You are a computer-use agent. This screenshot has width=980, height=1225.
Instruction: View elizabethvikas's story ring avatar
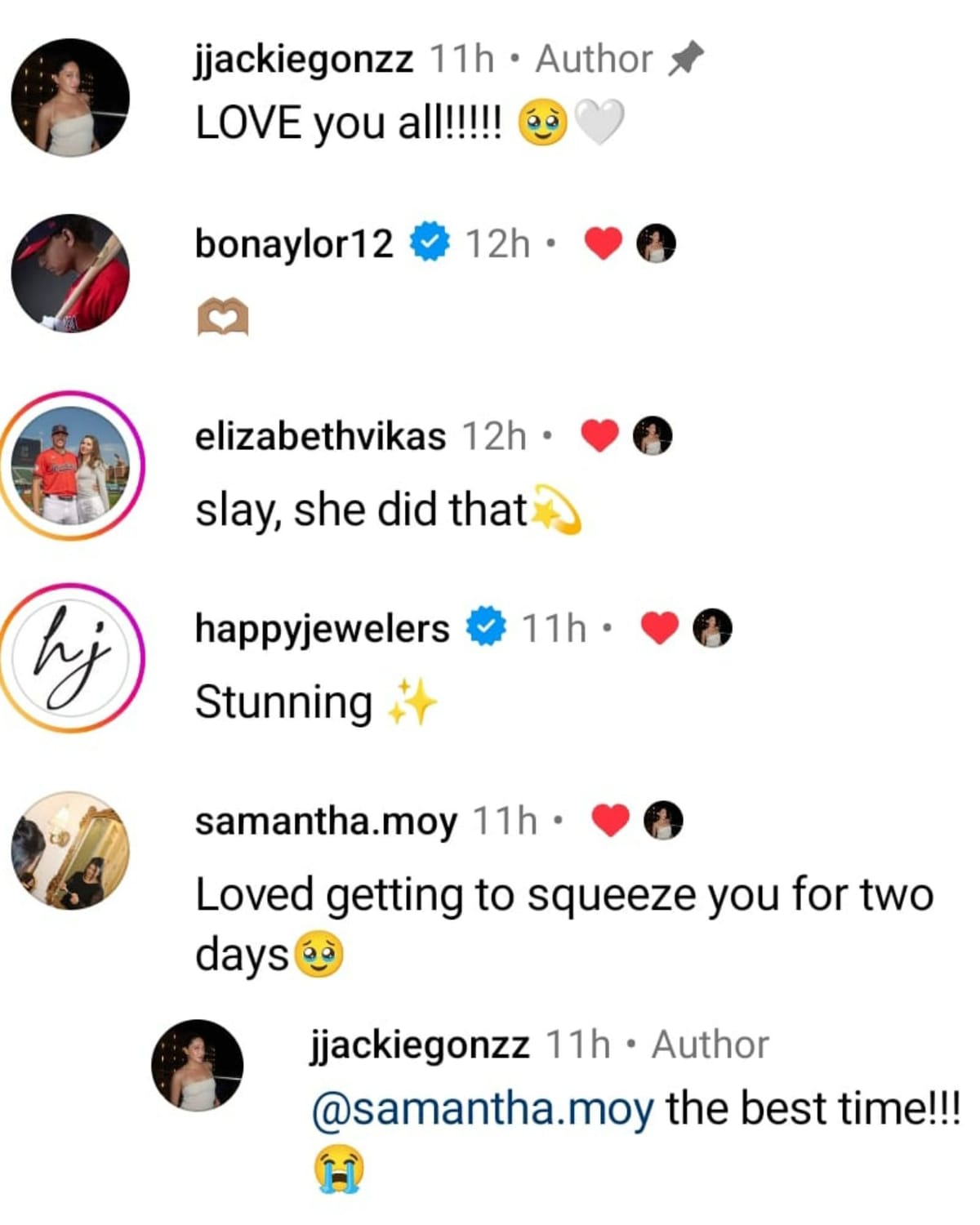(x=72, y=465)
